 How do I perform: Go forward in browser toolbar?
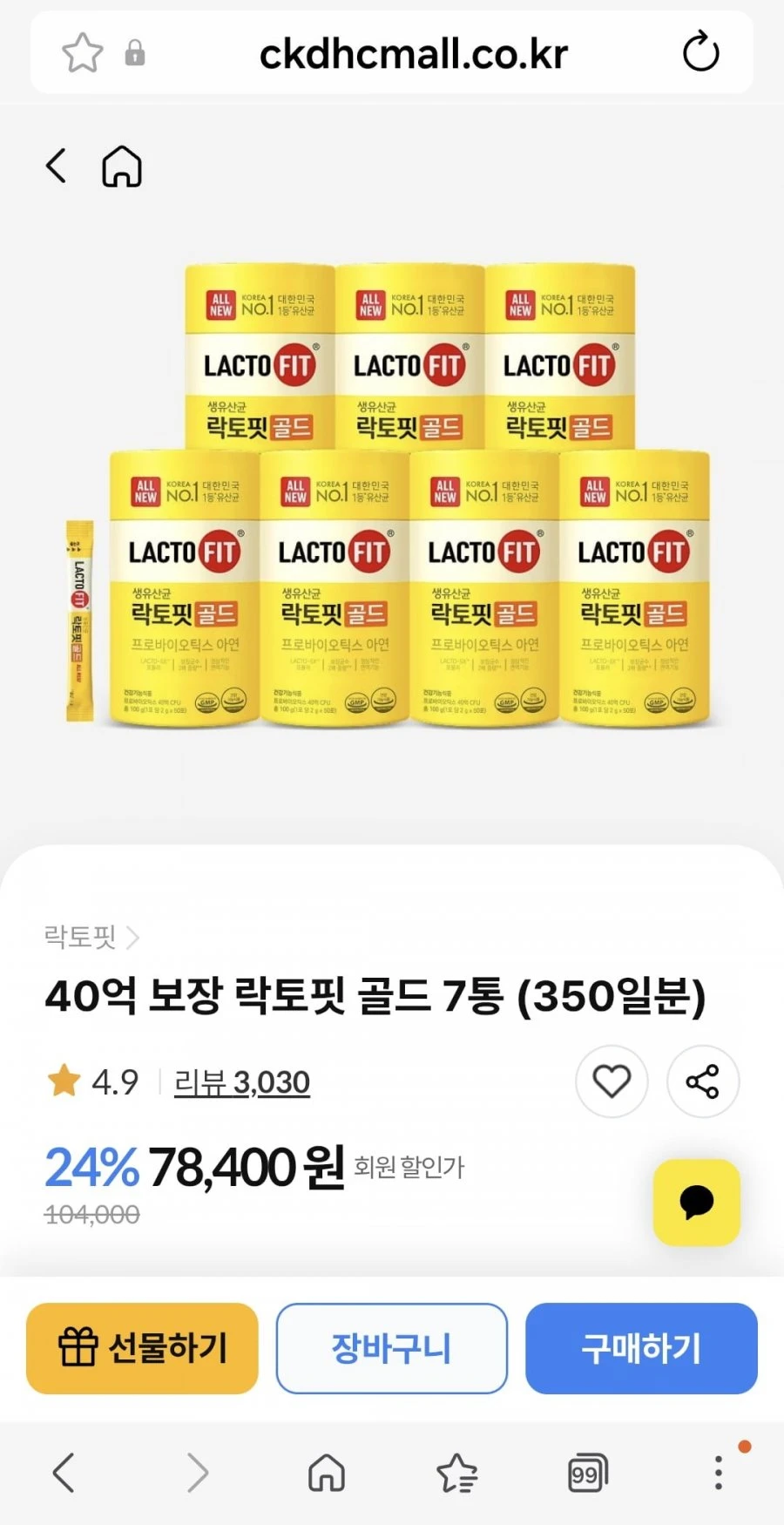[198, 1473]
